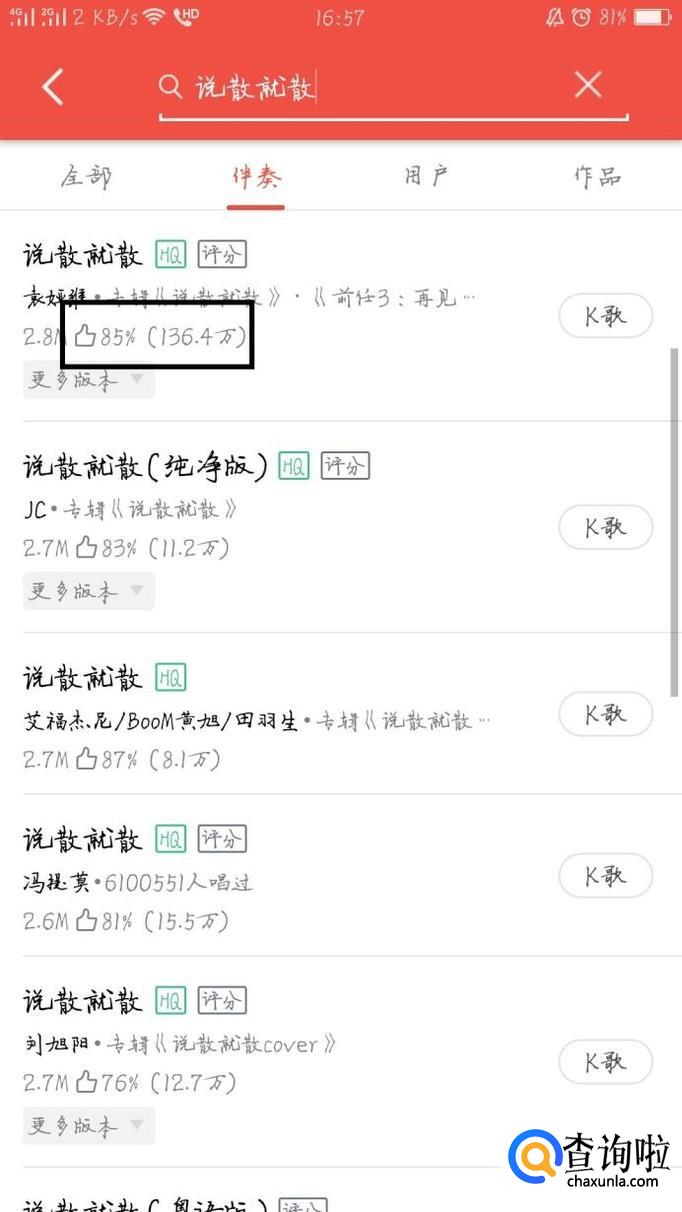Expand 更多版本 under the JC 纯净版 result

88,591
